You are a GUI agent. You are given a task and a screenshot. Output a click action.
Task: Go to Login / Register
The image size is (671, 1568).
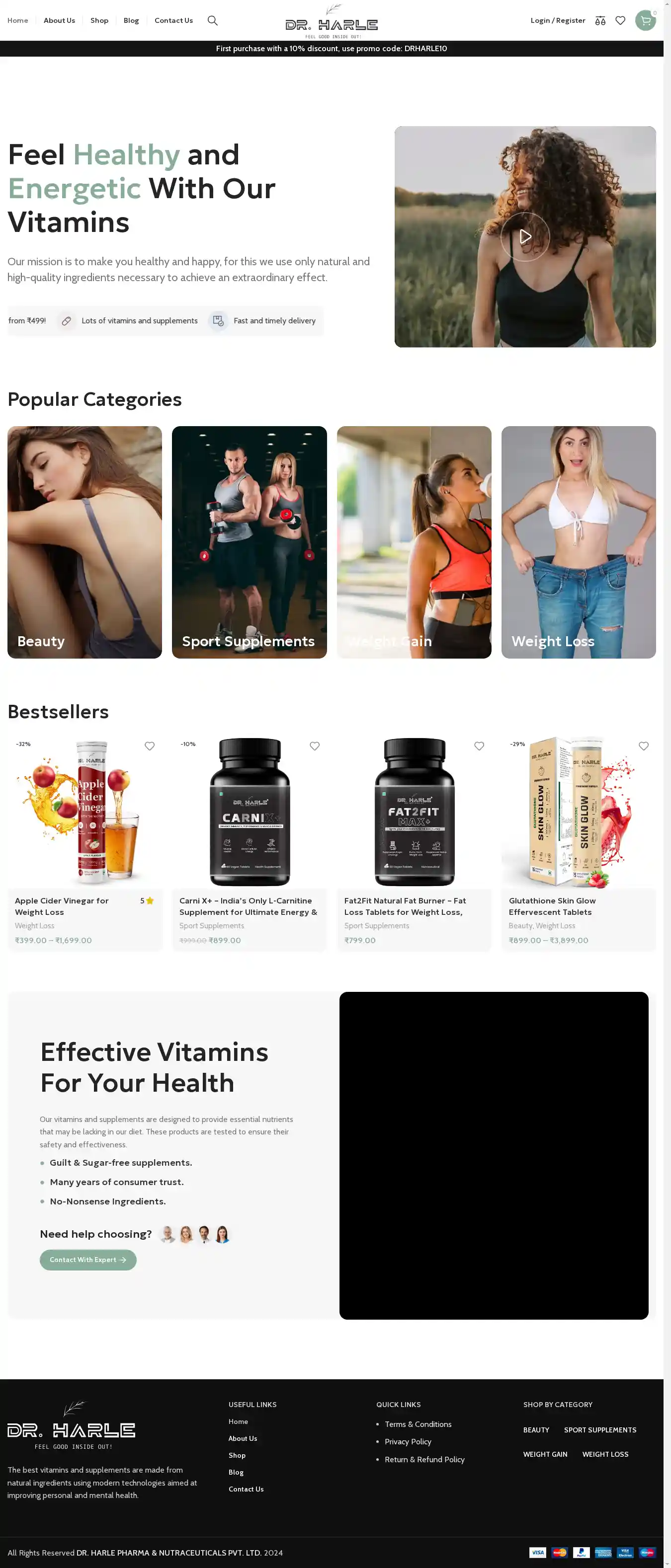click(x=557, y=21)
